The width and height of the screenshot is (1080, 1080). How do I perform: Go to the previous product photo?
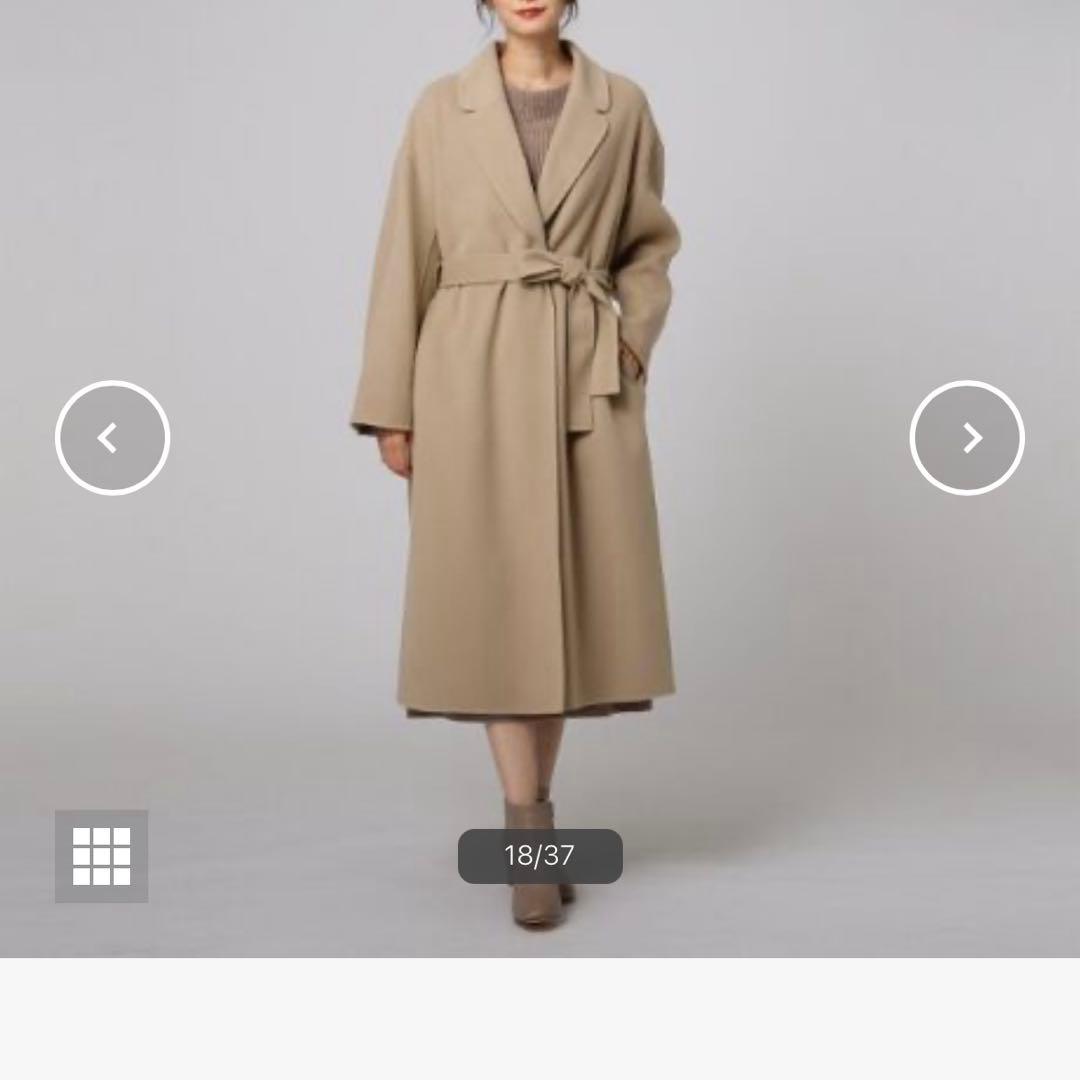[x=112, y=438]
